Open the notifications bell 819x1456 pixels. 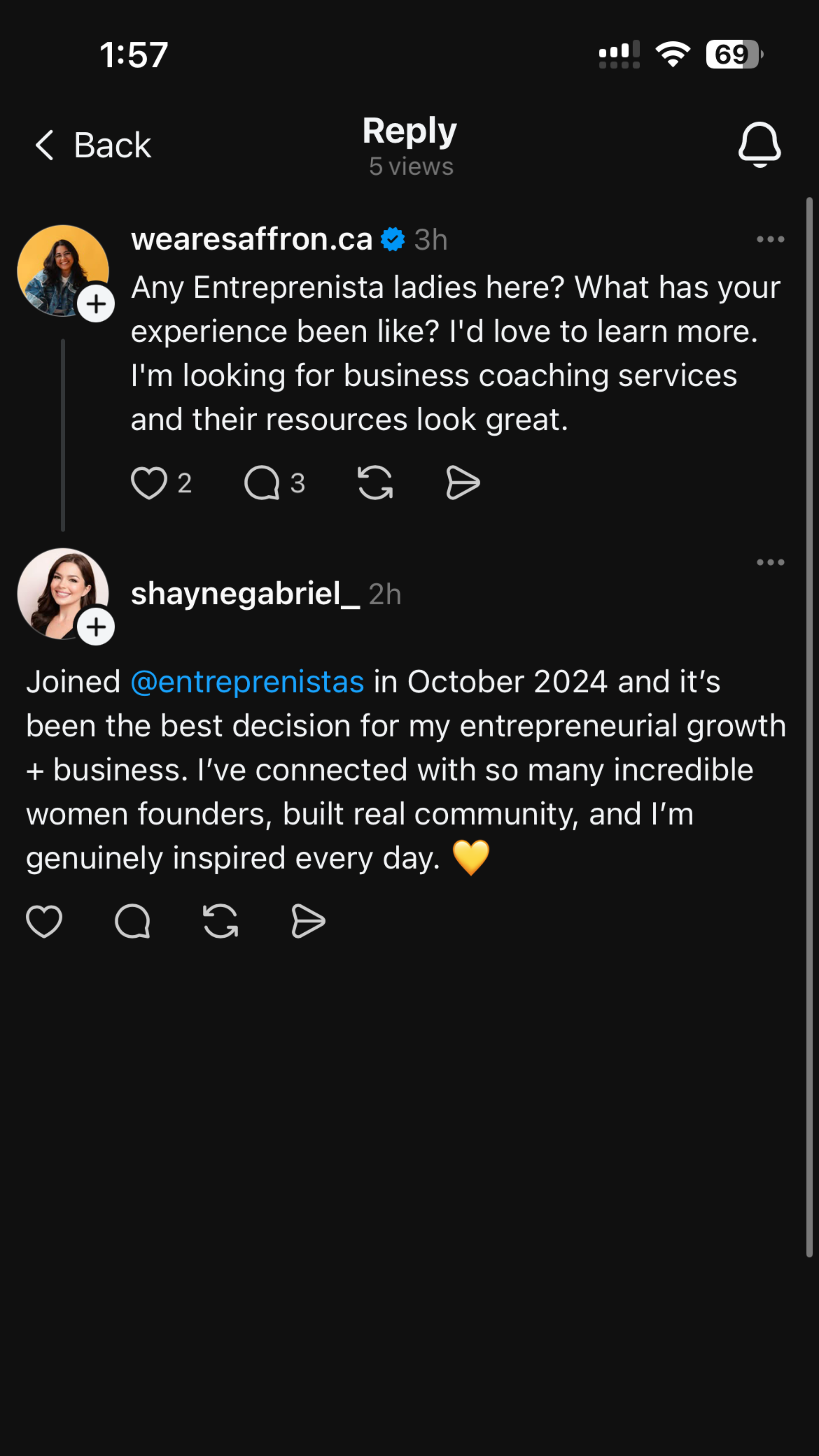coord(759,145)
